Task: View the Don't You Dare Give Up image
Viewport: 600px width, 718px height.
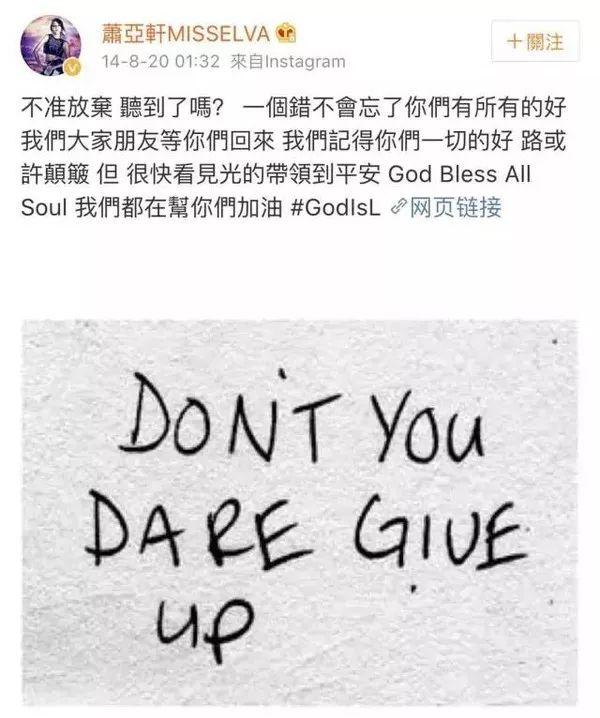Action: pyautogui.click(x=299, y=514)
